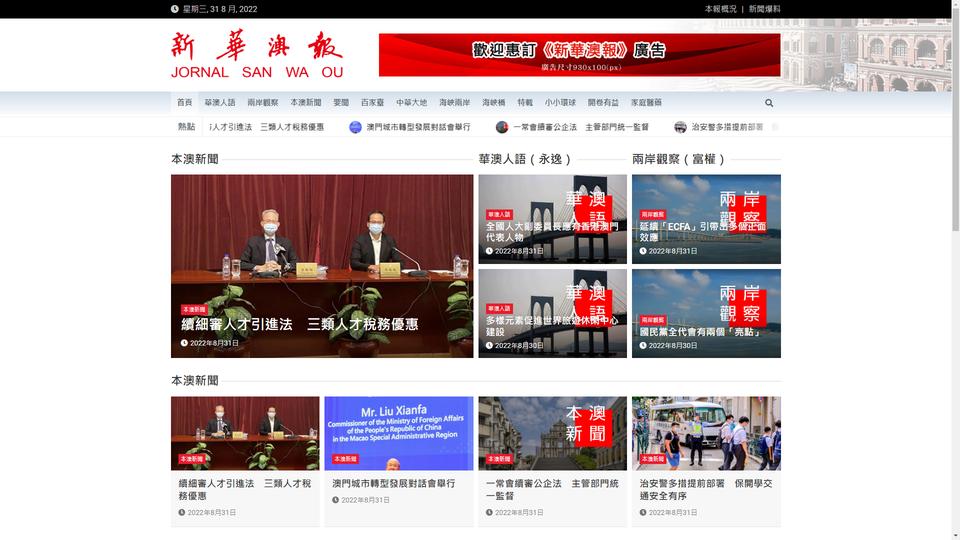Read 全國人大副委員長應有香港澳門代表人物 article
960x540 pixels.
552,232
